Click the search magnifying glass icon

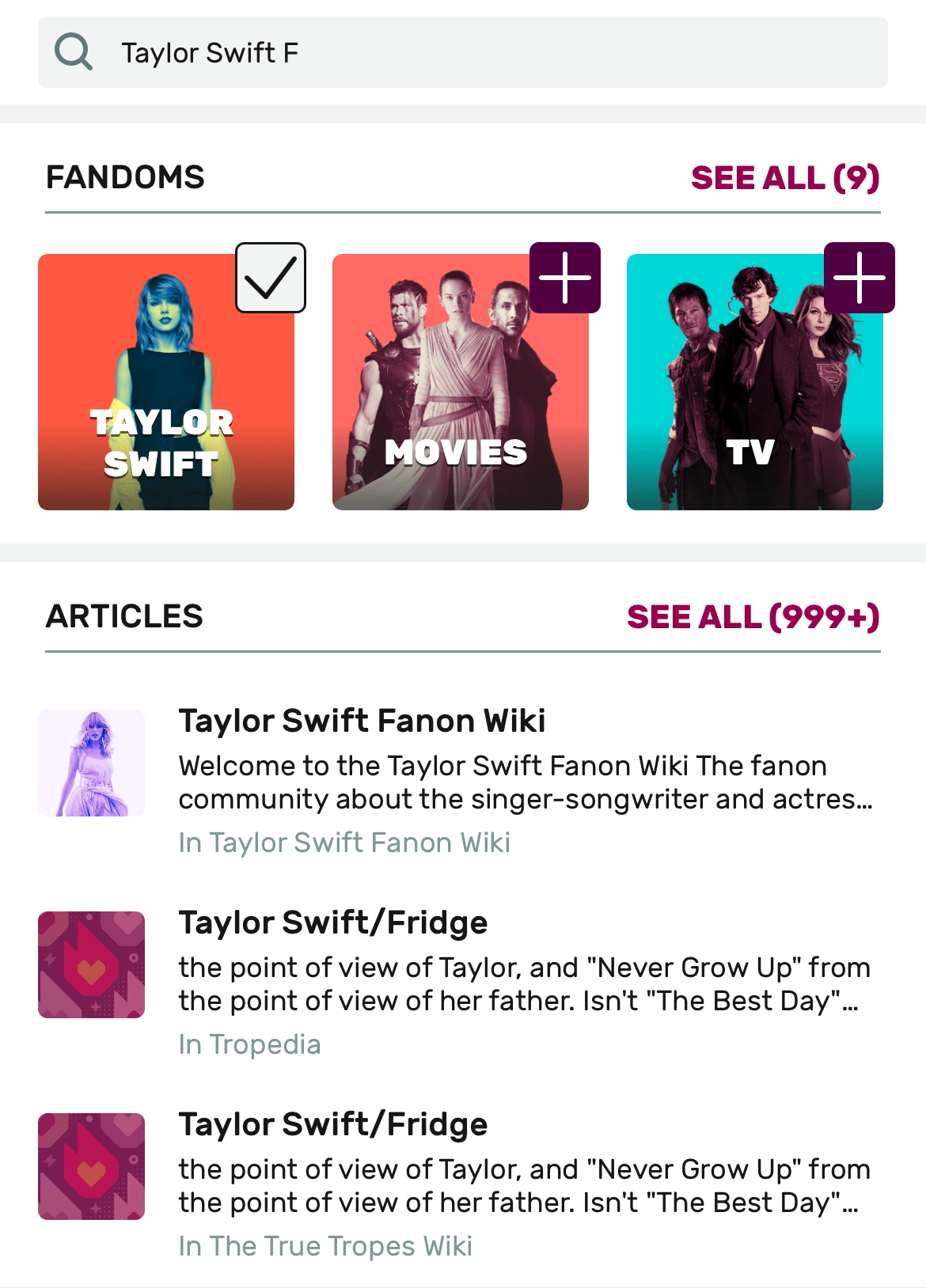(x=73, y=51)
